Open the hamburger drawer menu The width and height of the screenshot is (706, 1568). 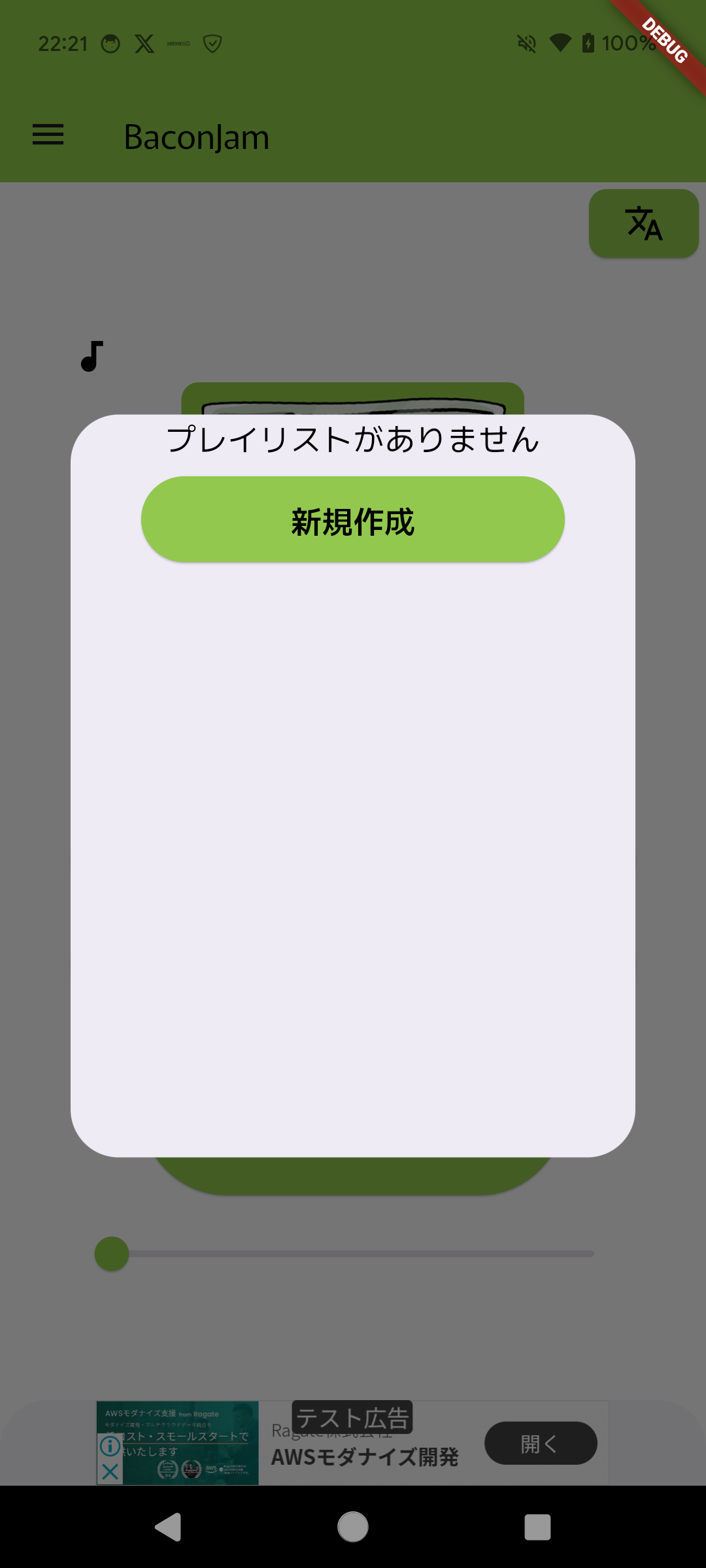click(x=48, y=135)
